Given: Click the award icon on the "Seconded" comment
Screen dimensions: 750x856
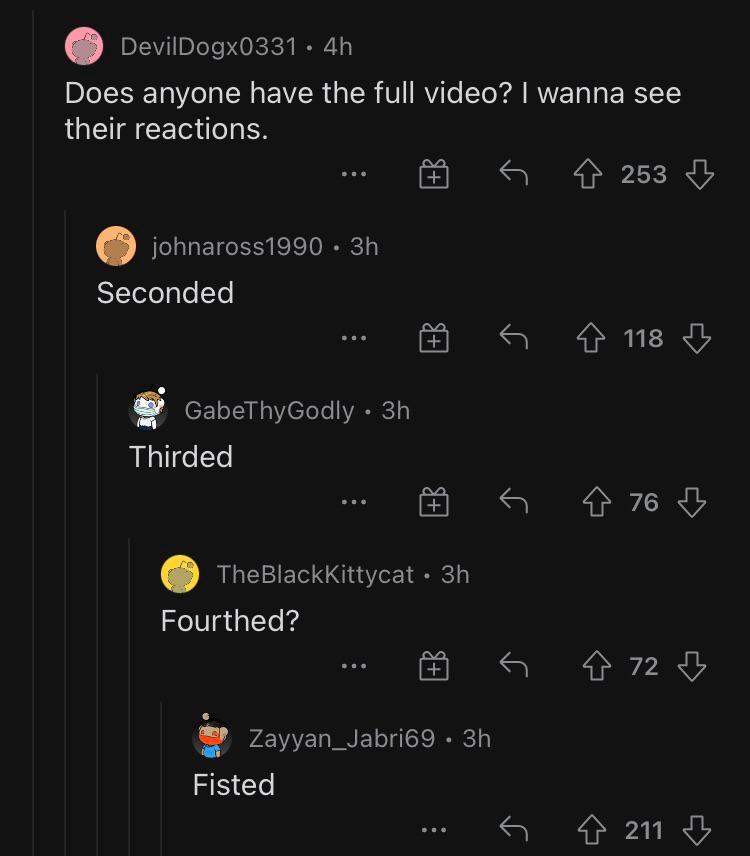Looking at the screenshot, I should (432, 338).
